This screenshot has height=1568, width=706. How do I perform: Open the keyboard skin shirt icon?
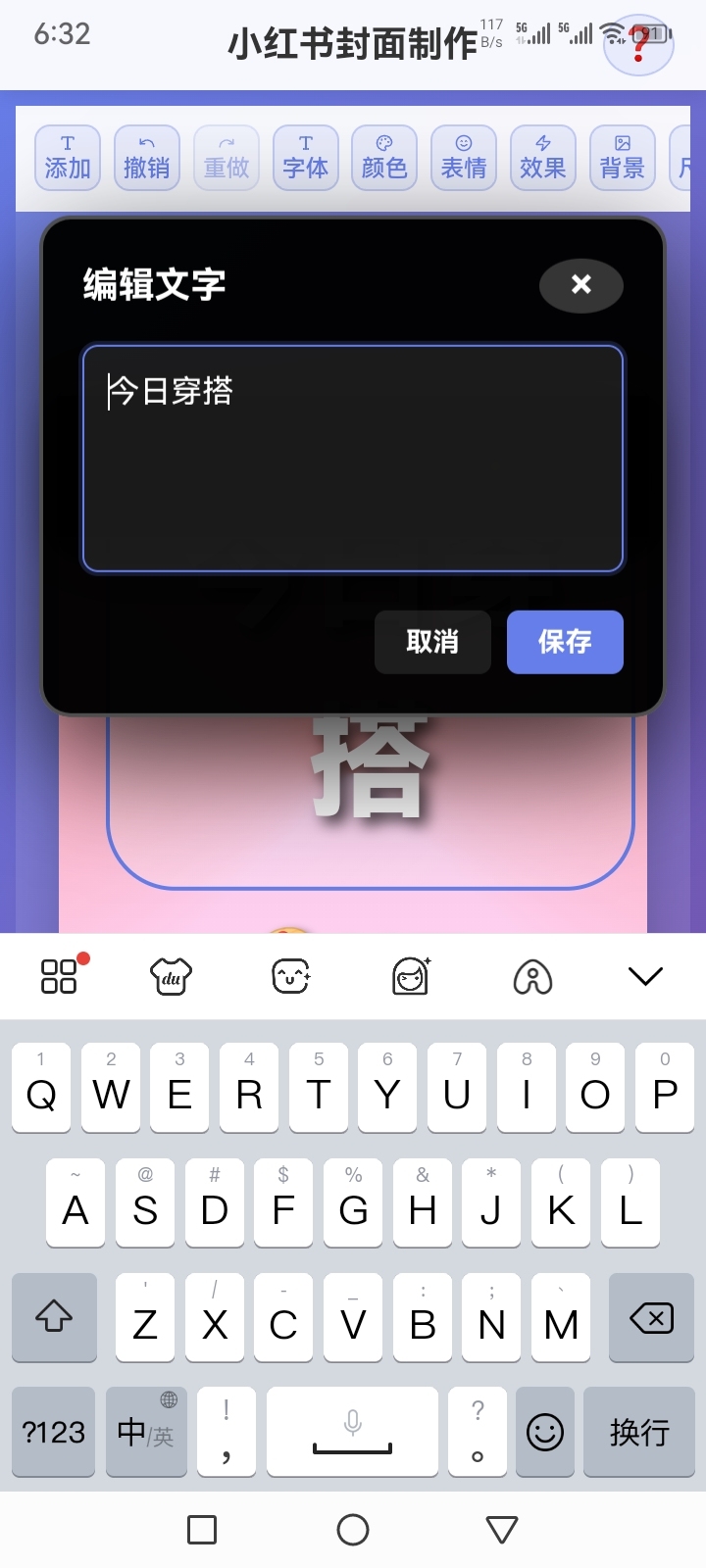pos(171,976)
